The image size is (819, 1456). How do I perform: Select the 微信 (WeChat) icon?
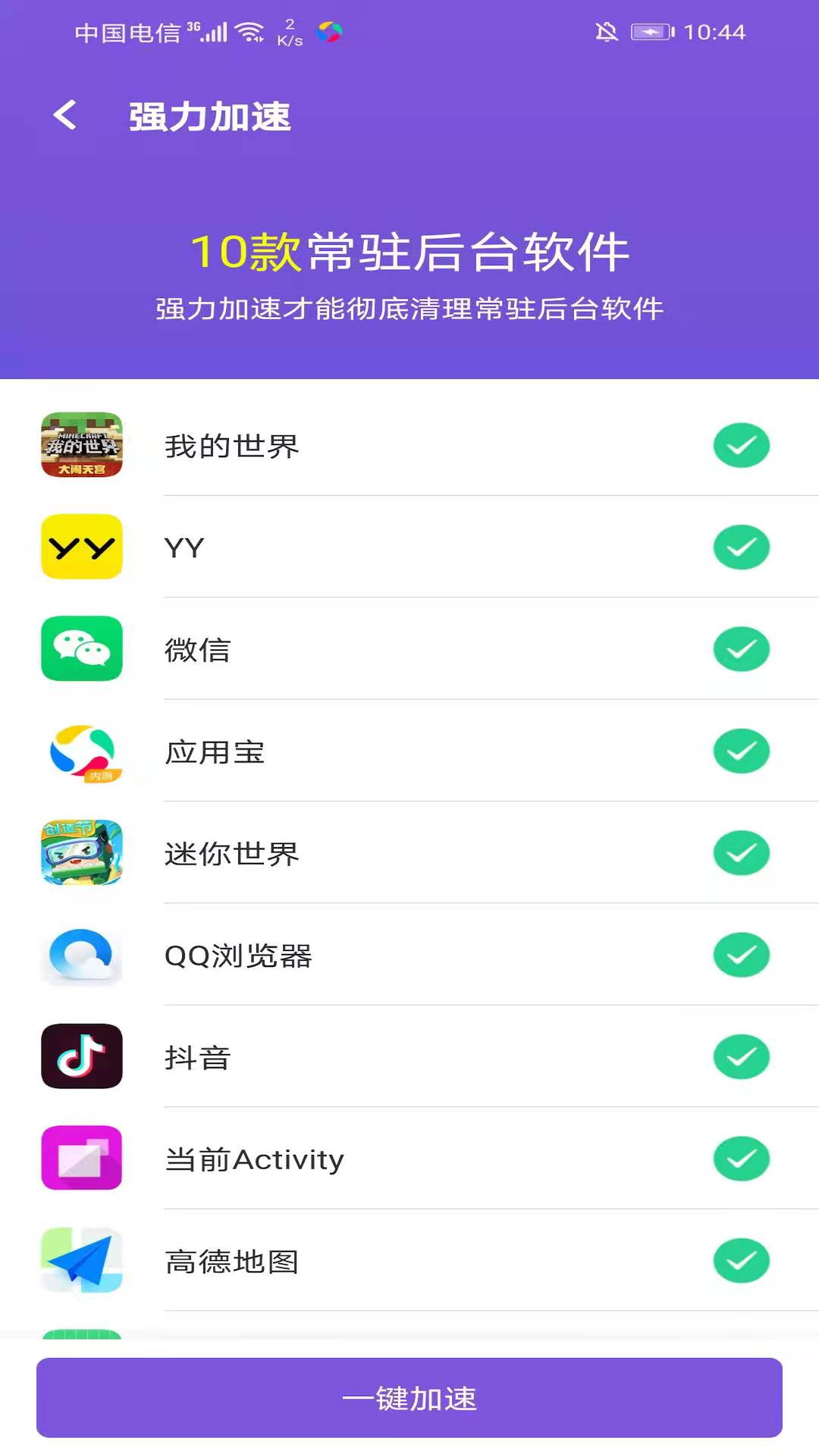tap(83, 650)
